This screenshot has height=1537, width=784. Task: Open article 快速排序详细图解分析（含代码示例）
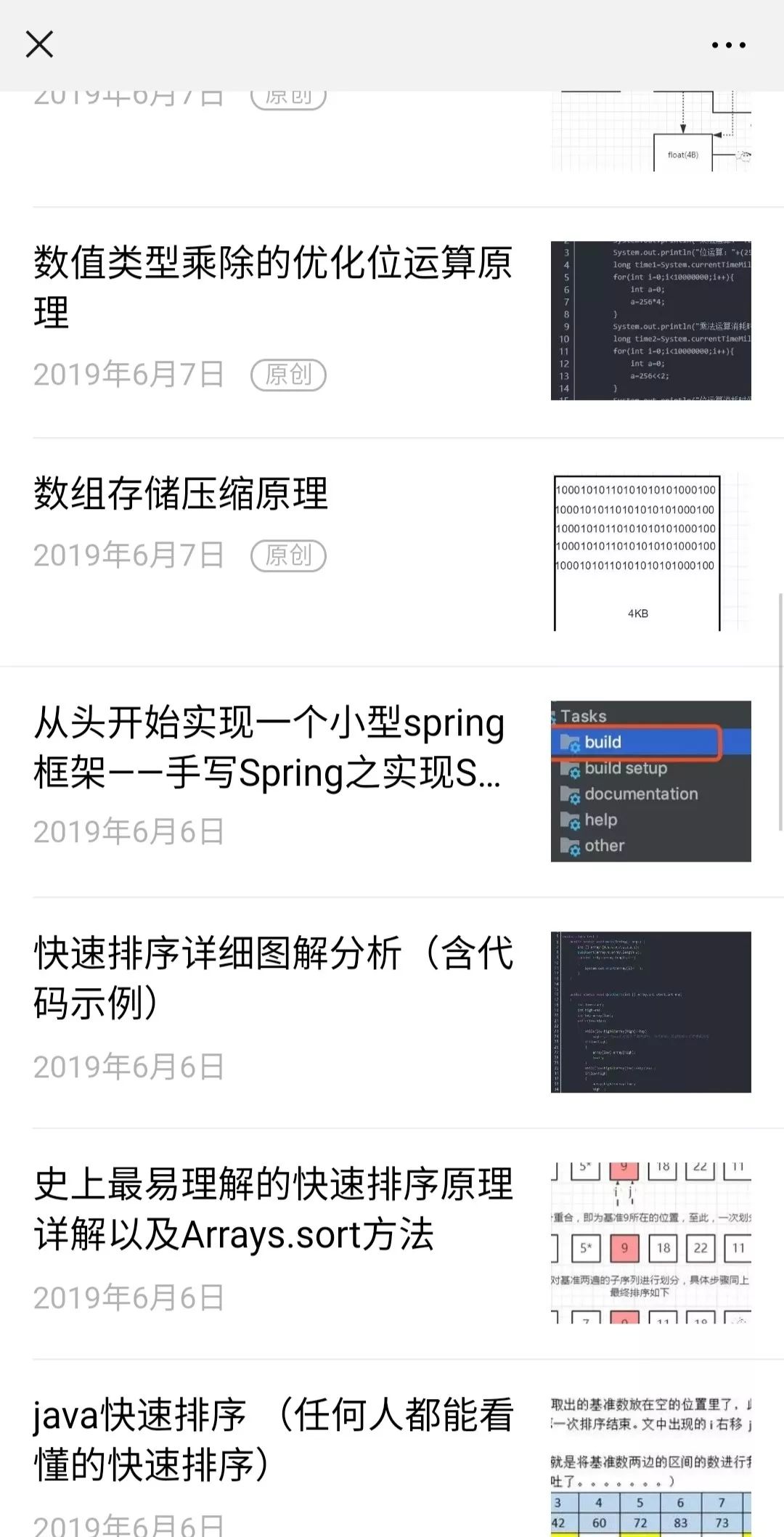click(x=273, y=977)
